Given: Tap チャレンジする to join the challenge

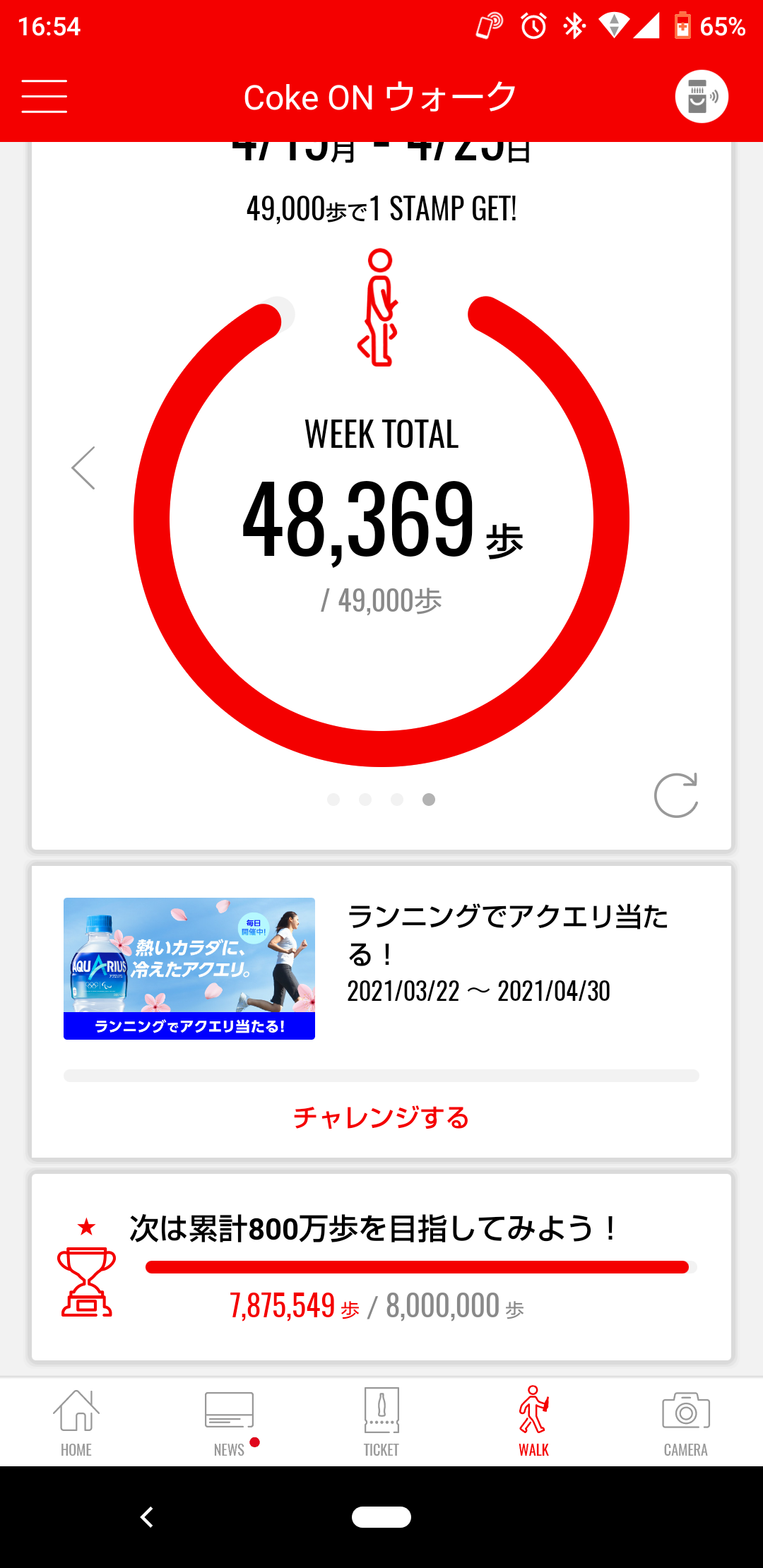Looking at the screenshot, I should 381,1117.
